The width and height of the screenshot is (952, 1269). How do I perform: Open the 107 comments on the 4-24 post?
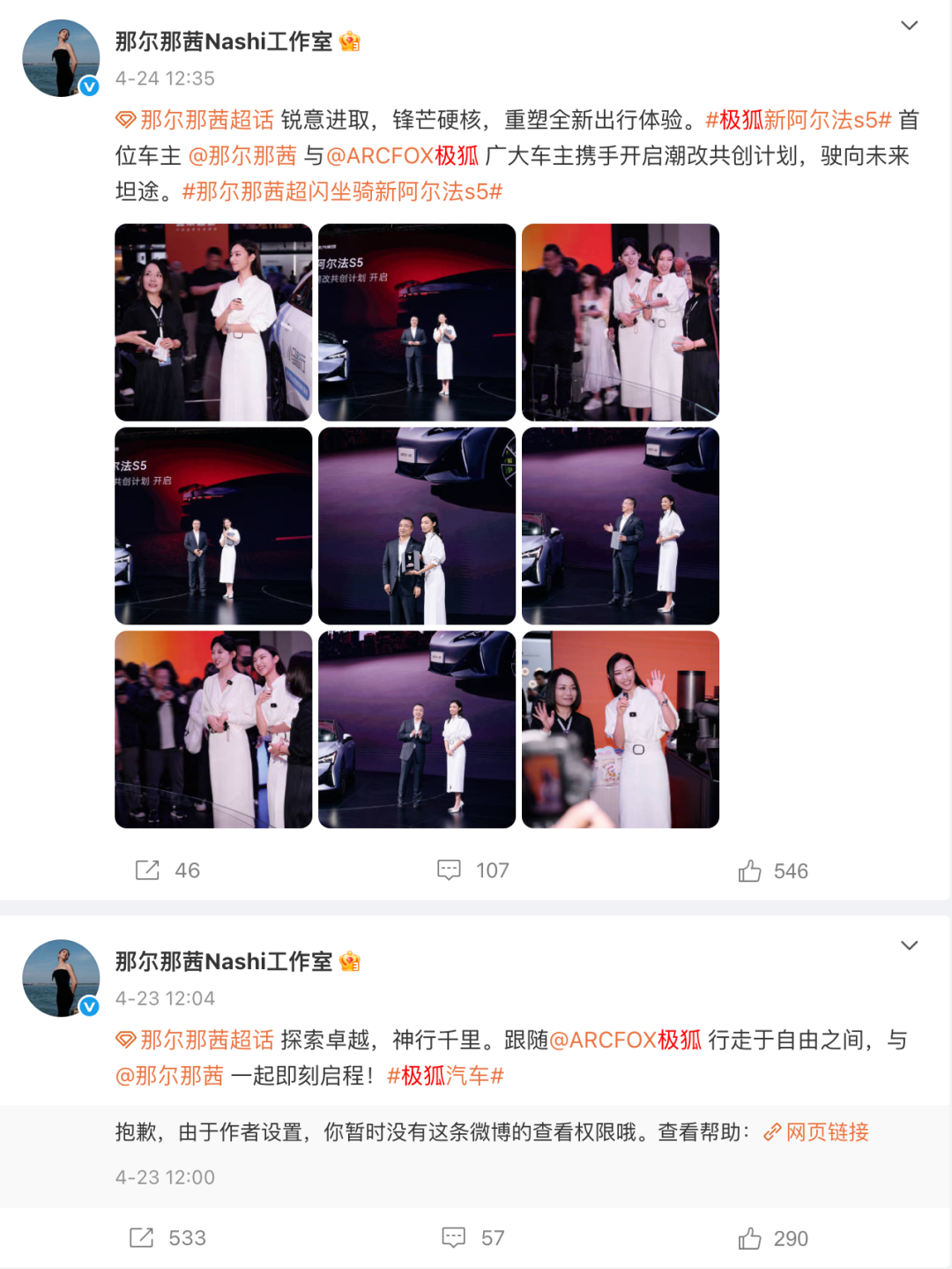tap(450, 870)
